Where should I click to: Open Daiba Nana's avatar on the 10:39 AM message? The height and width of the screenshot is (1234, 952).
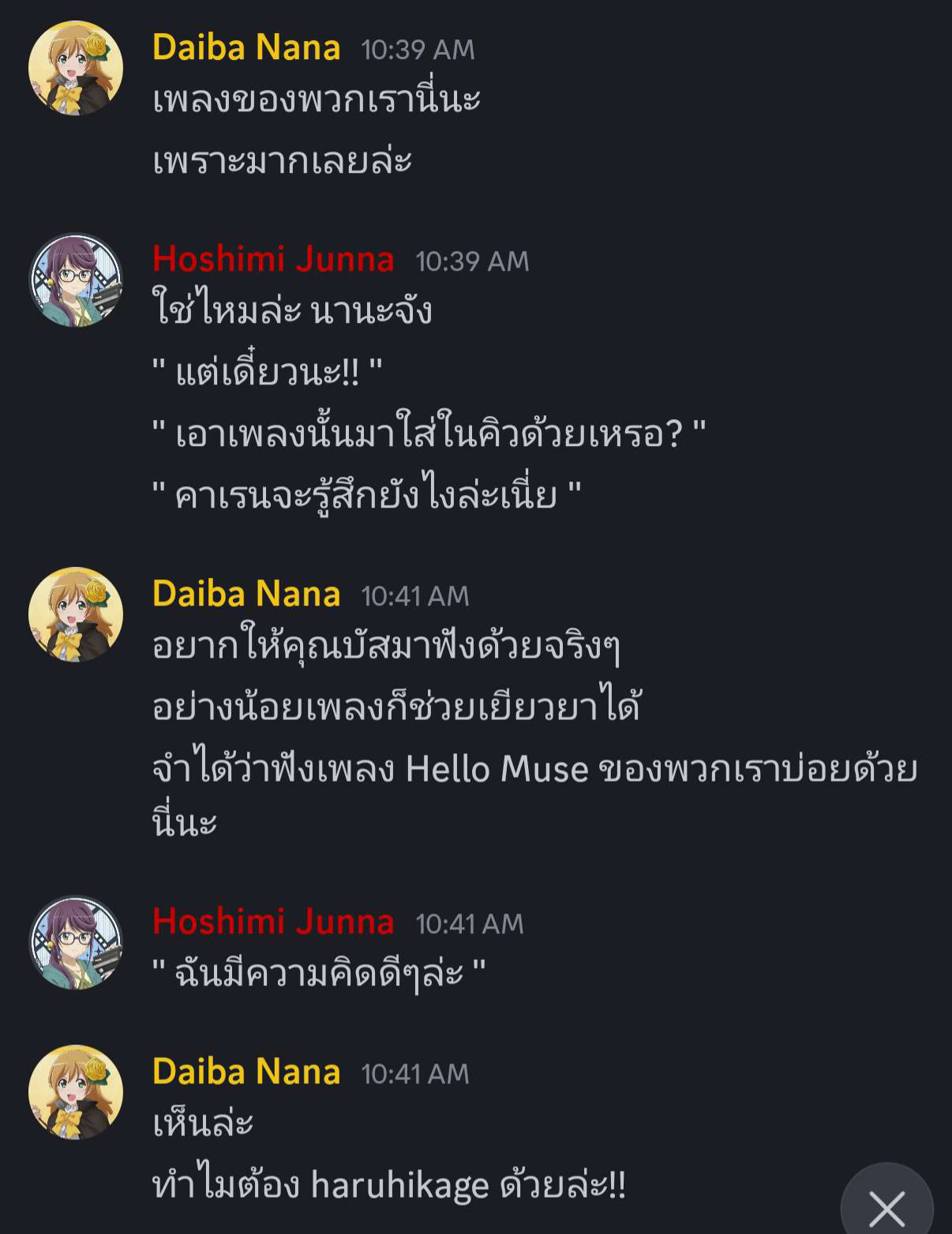coord(76,69)
